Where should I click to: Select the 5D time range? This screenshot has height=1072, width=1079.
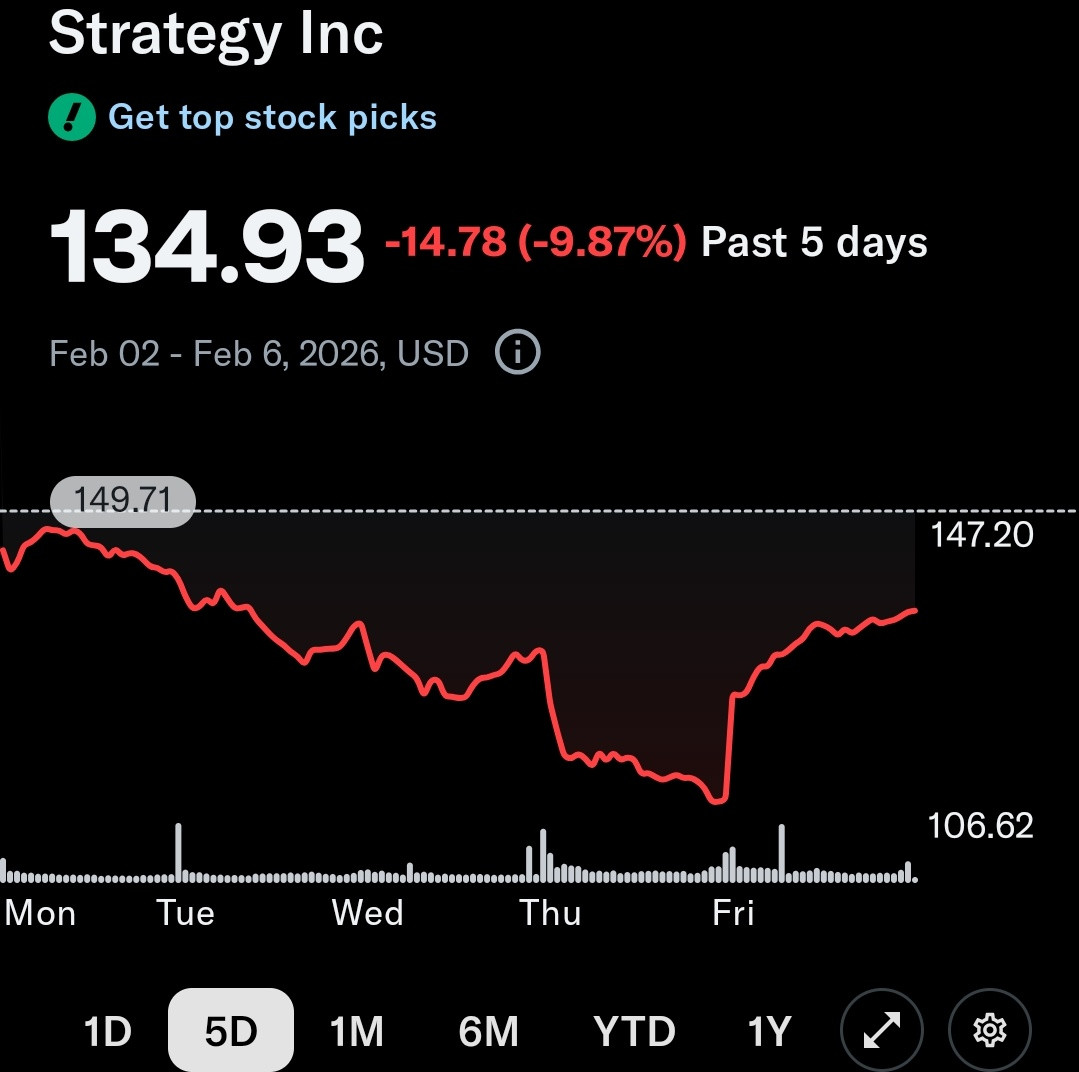coord(231,1030)
